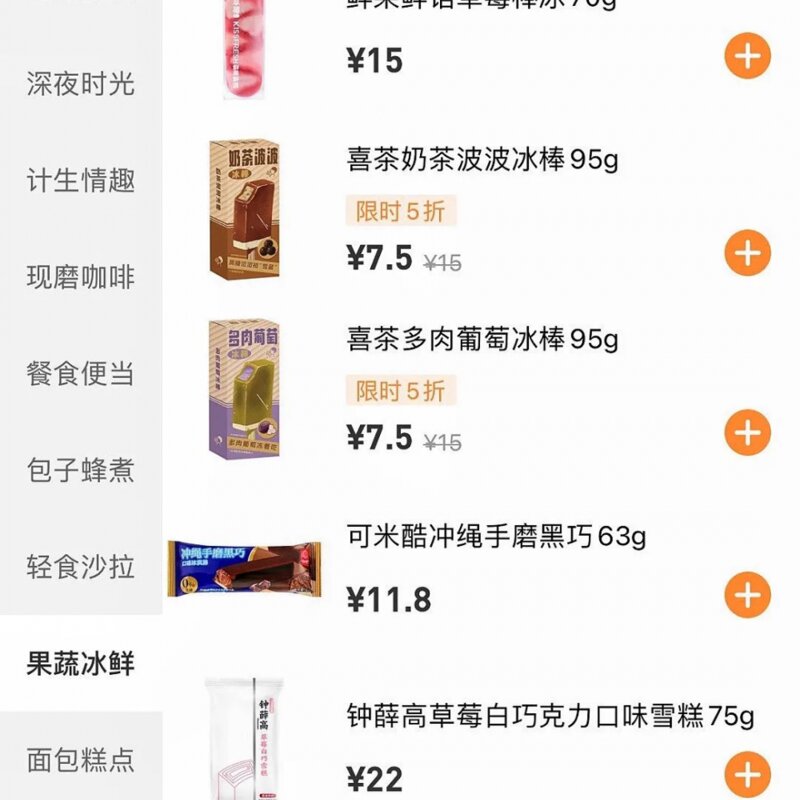Image resolution: width=800 pixels, height=800 pixels.
Task: Switch to the 包子蜂煮 category
Action: coord(80,470)
